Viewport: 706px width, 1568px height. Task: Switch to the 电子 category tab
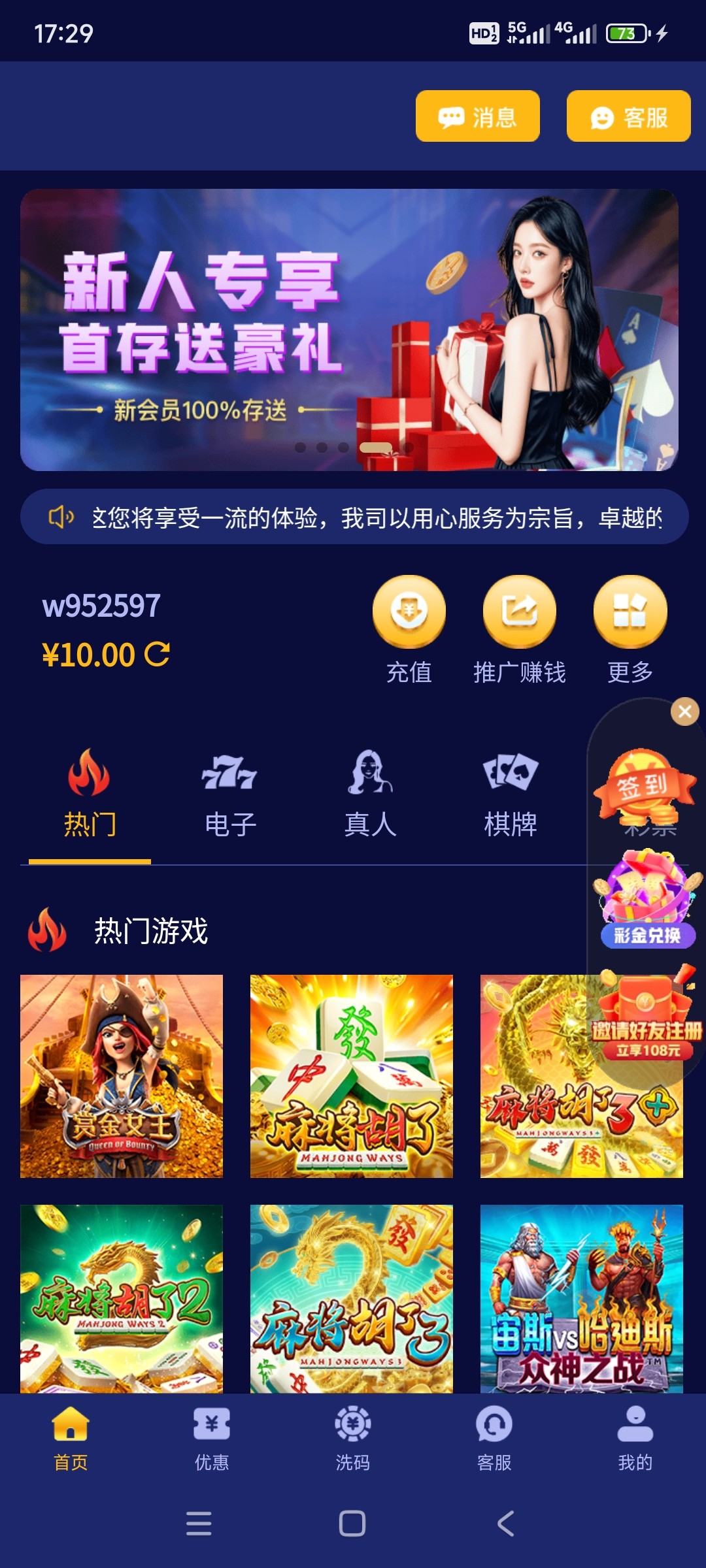230,794
